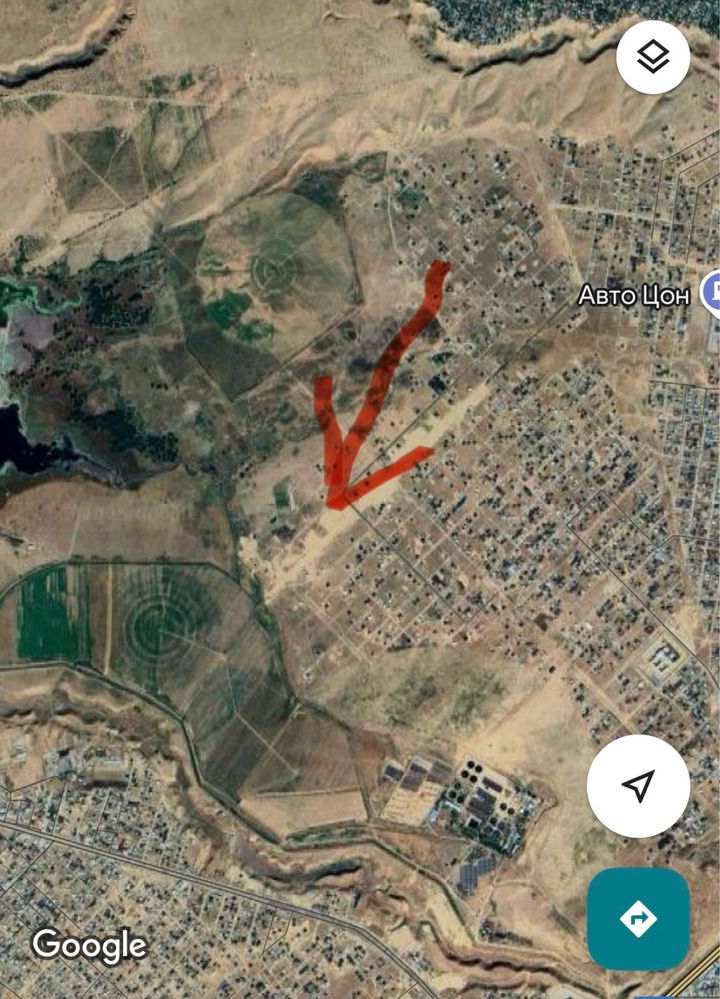The height and width of the screenshot is (999, 720).
Task: Open directions with the teal arrow button
Action: [638, 918]
